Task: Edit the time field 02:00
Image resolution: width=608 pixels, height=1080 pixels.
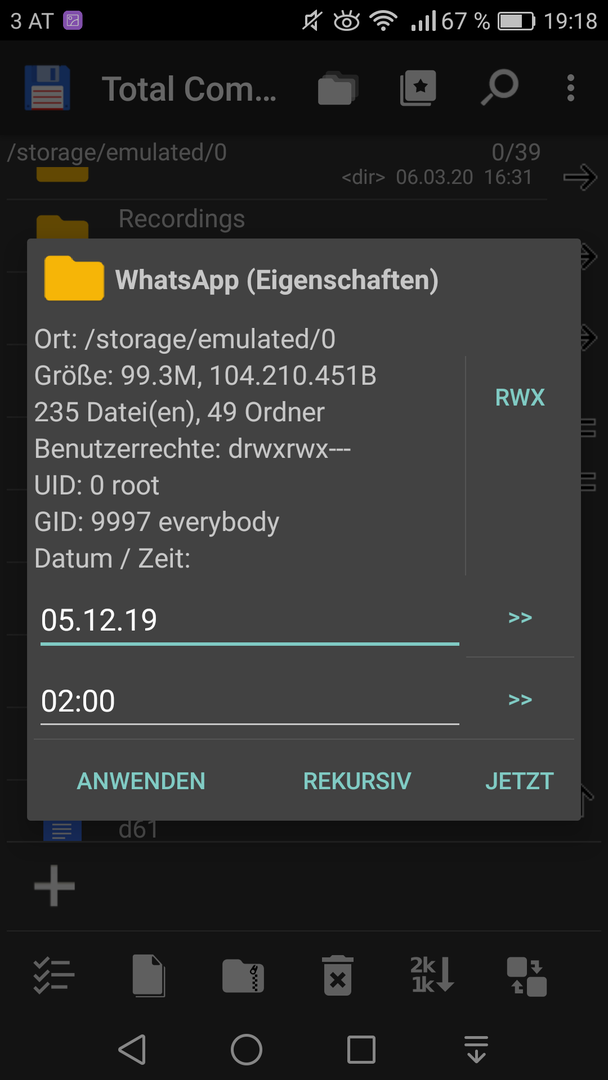Action: click(249, 701)
